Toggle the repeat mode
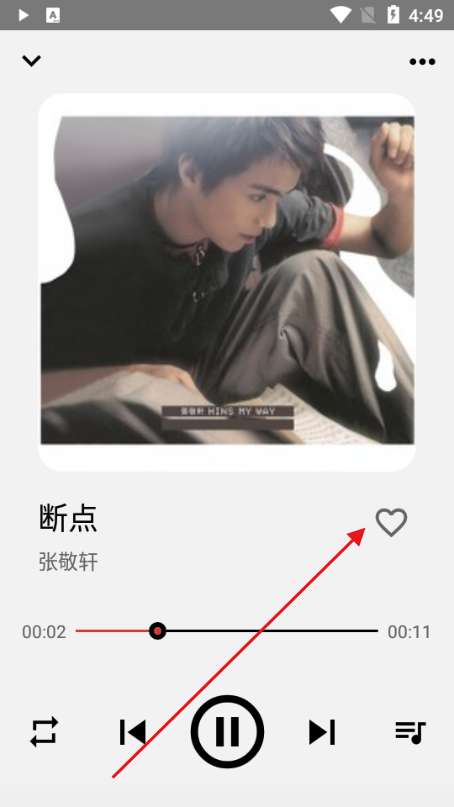The height and width of the screenshot is (807, 454). (x=44, y=731)
